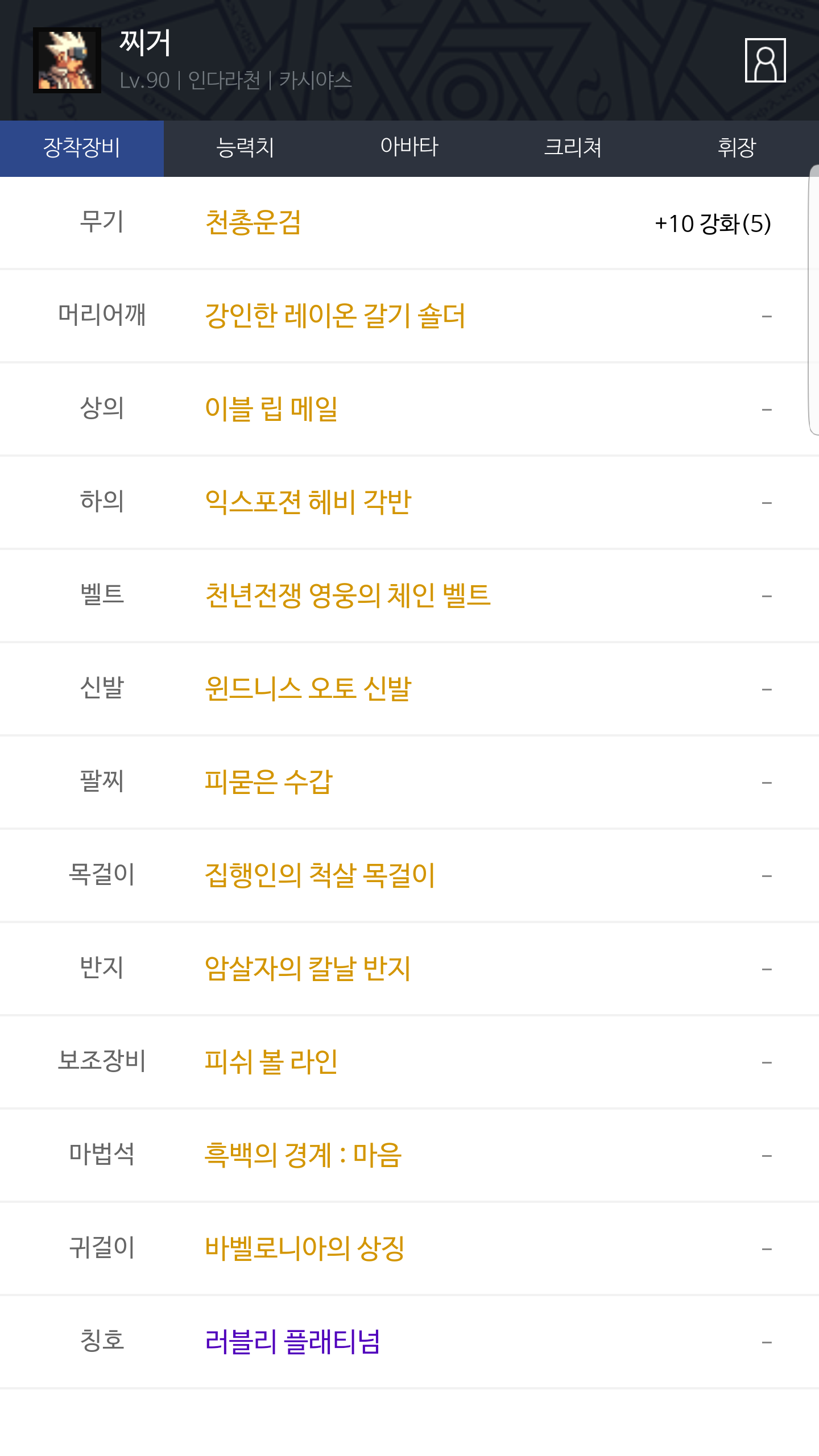The image size is (819, 1456).
Task: View 피쉬 볼 라인 details
Action: [271, 1062]
